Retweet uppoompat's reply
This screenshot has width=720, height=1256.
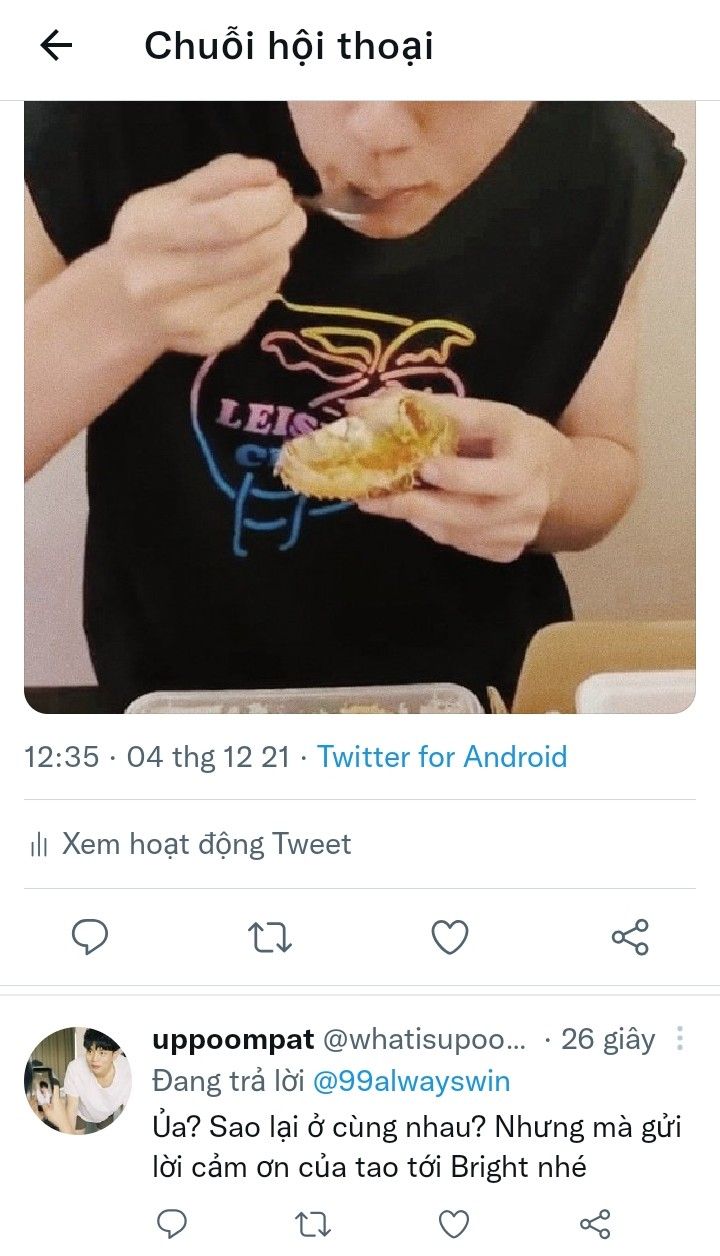click(312, 1223)
